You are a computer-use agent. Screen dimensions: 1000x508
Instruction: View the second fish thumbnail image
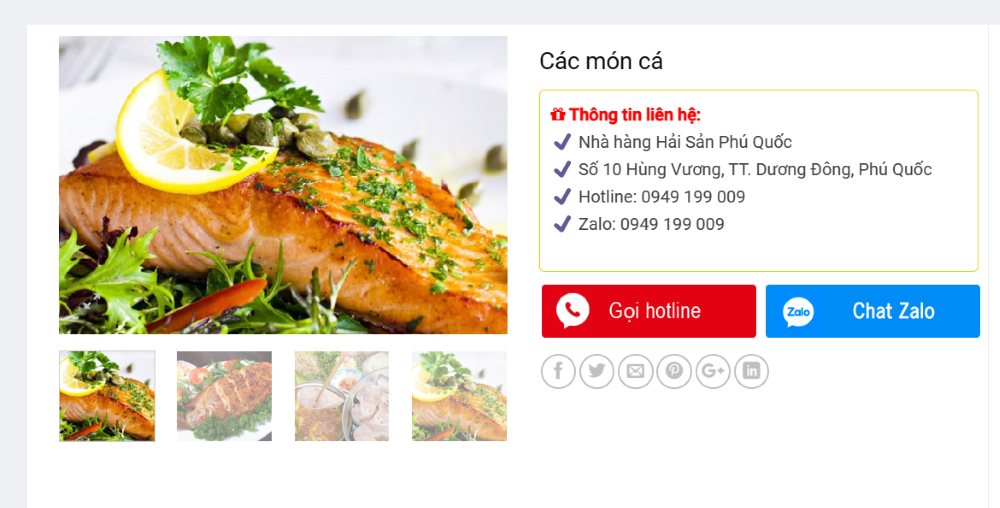click(224, 396)
